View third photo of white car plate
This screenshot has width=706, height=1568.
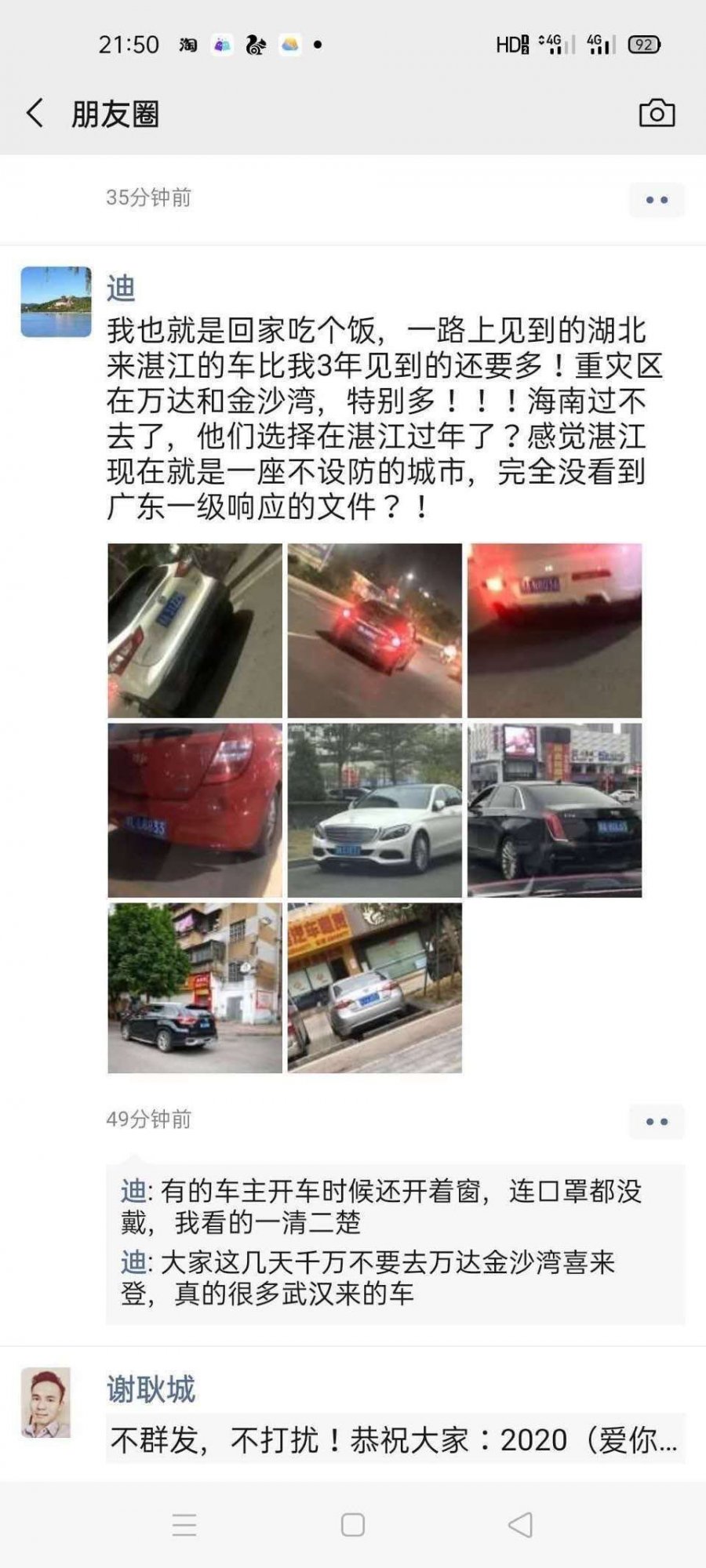555,630
